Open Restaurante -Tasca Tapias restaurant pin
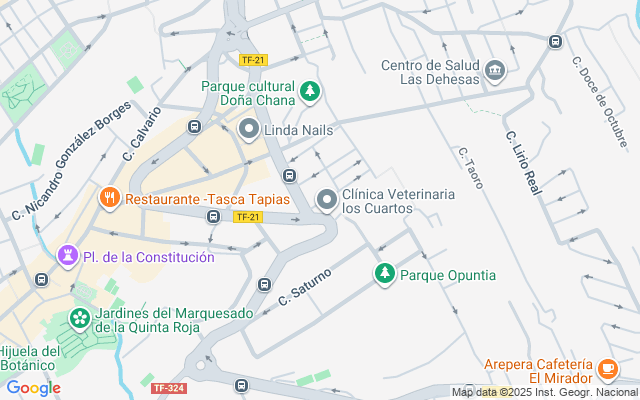 coord(110,199)
